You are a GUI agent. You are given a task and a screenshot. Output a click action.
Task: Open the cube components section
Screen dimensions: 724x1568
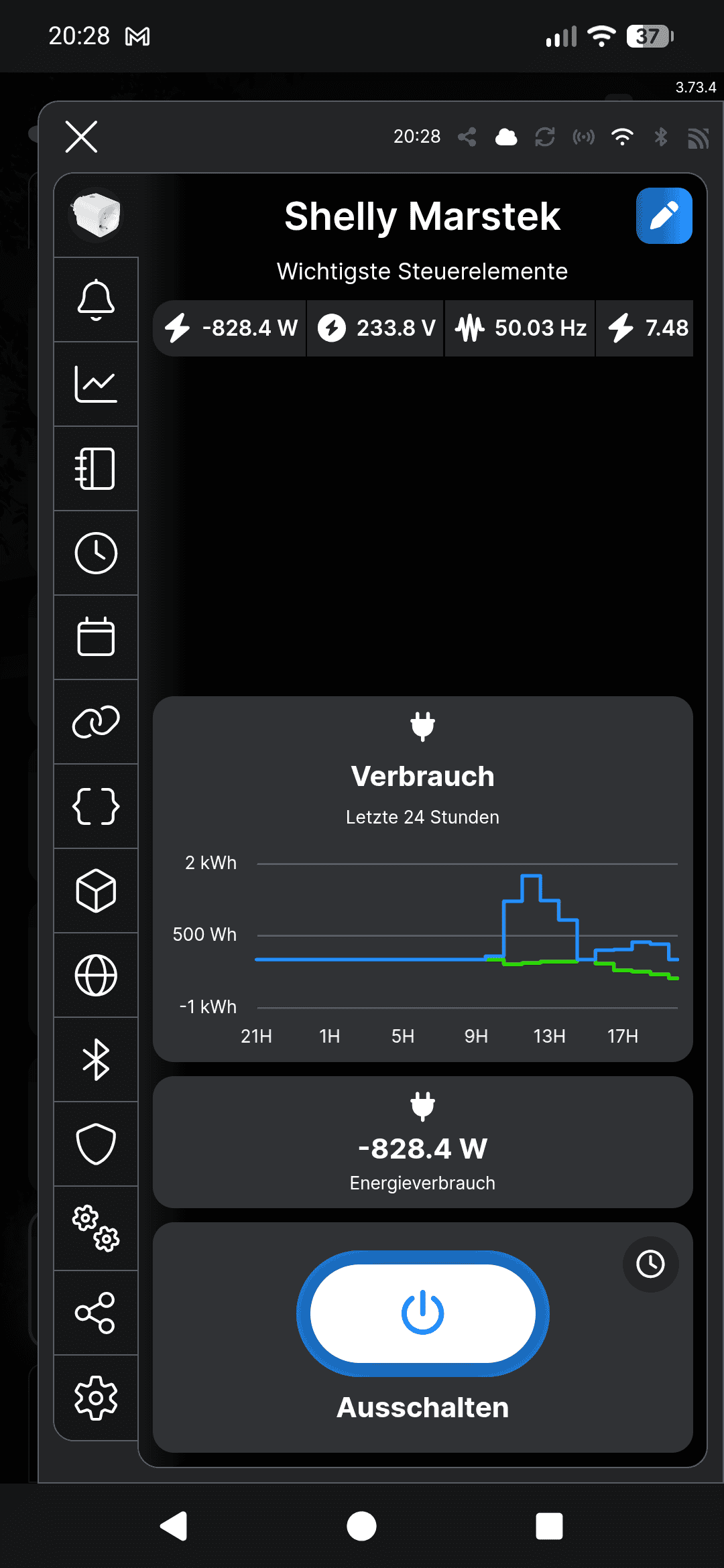tap(96, 891)
